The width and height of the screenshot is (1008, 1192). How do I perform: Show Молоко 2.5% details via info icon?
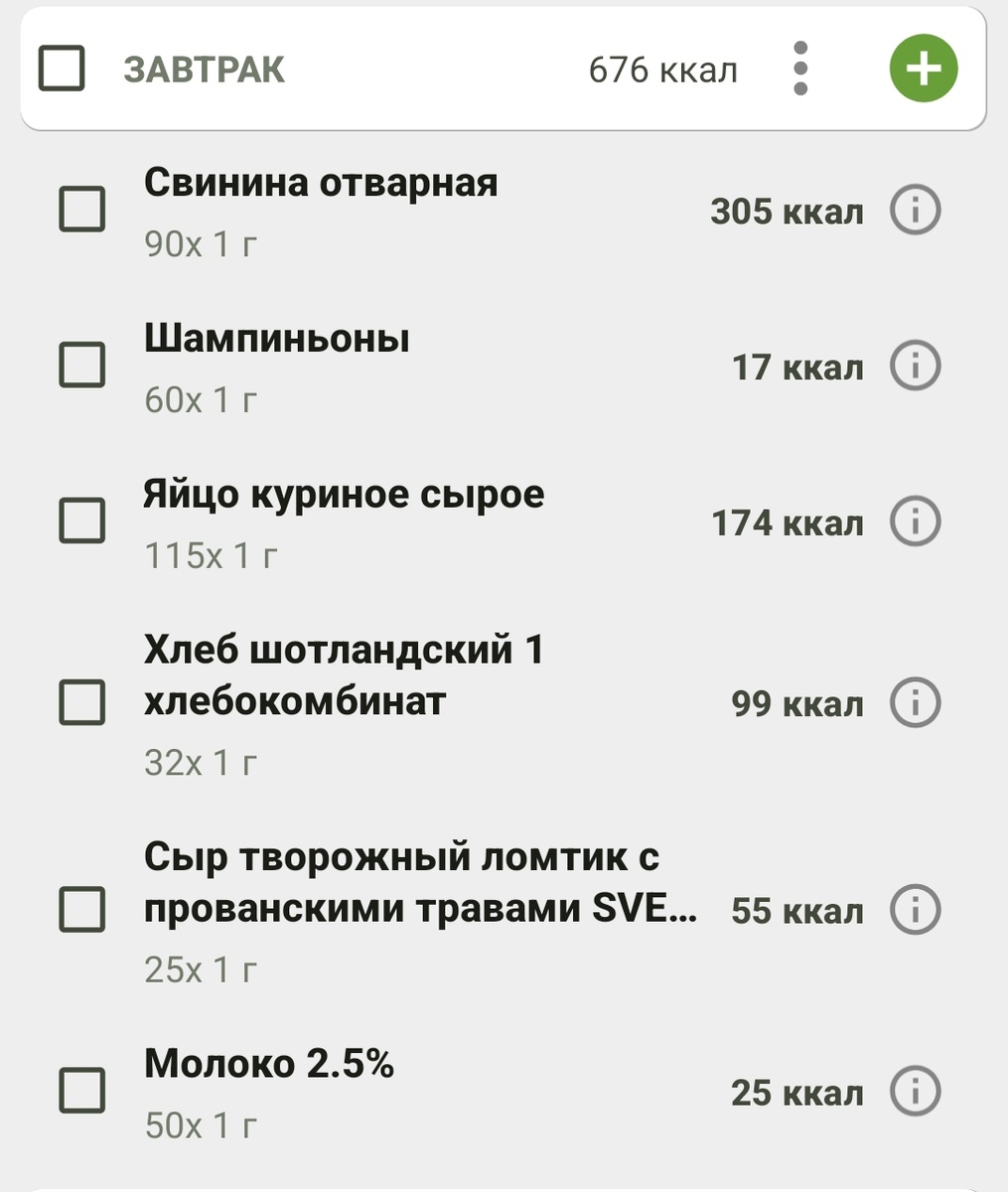point(915,1091)
